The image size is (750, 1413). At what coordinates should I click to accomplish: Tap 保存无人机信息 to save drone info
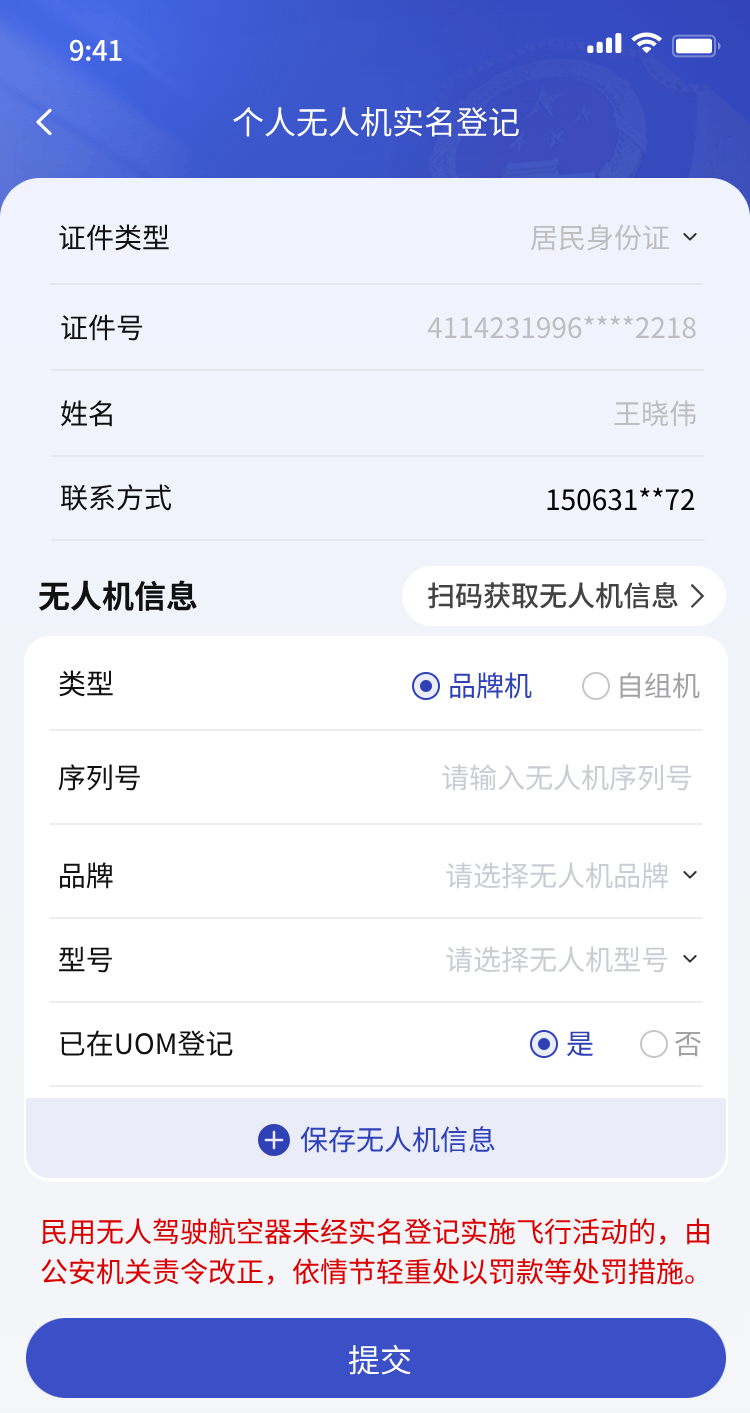pyautogui.click(x=376, y=1139)
